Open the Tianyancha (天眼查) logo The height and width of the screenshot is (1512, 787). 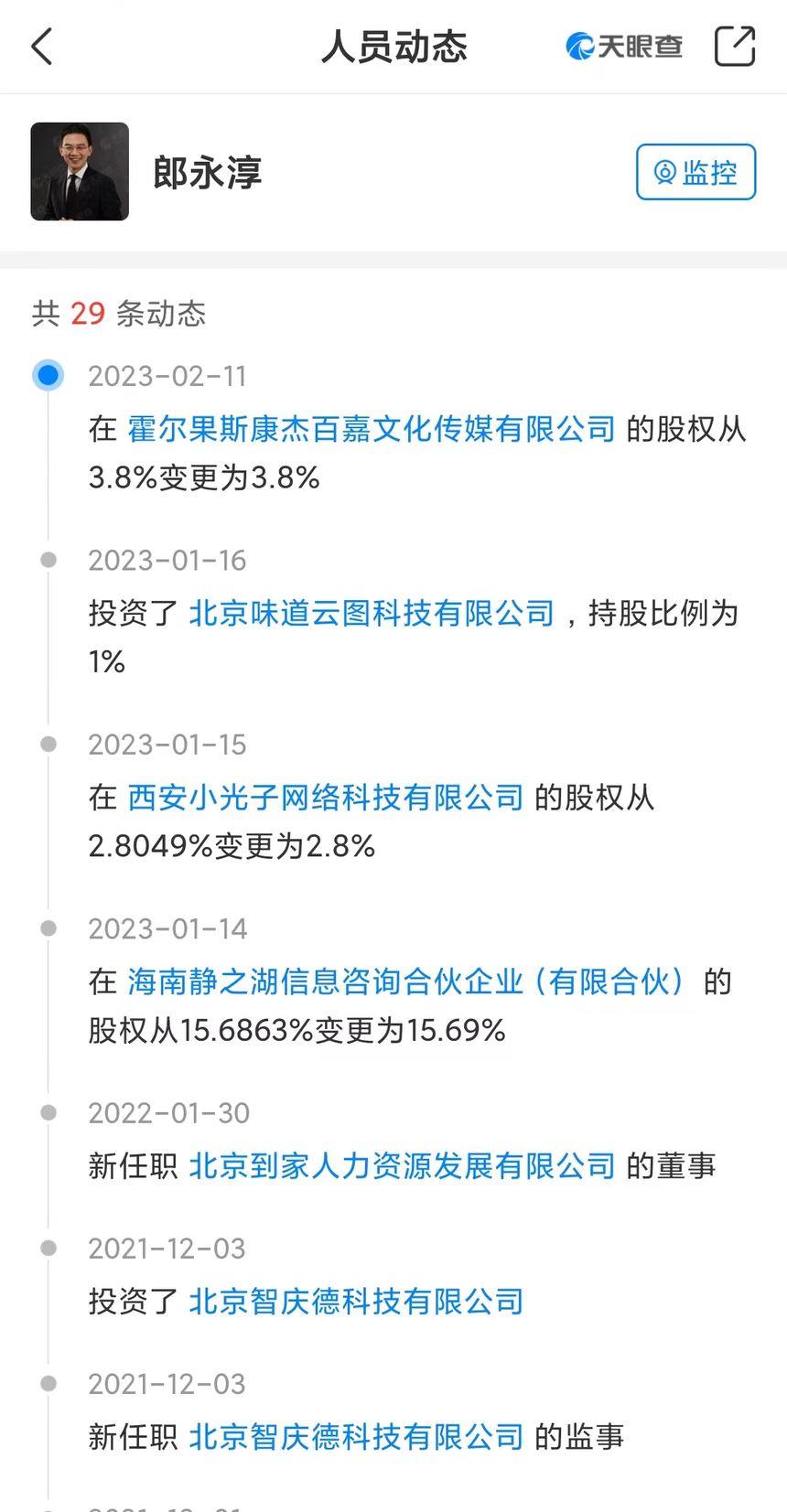(623, 47)
